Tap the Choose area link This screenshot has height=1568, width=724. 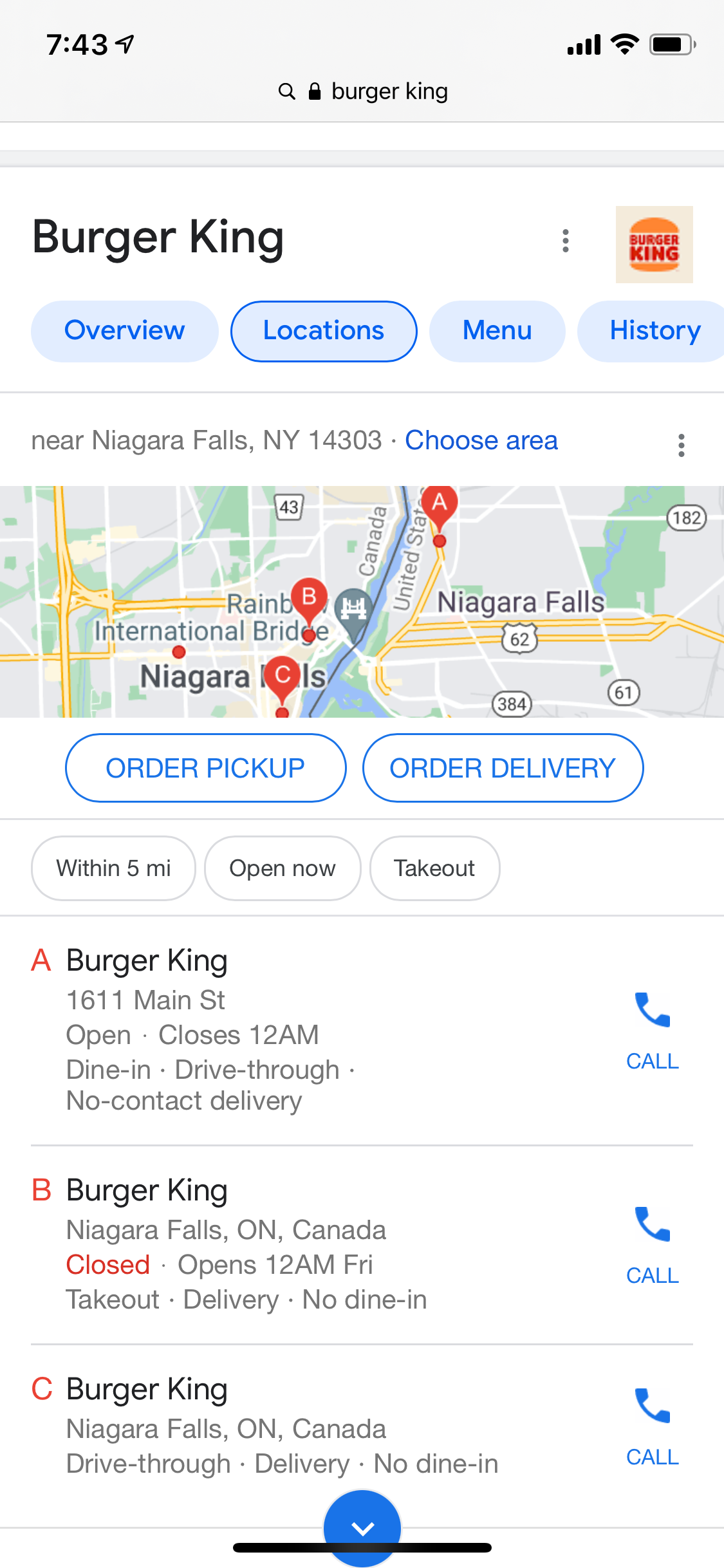click(481, 441)
